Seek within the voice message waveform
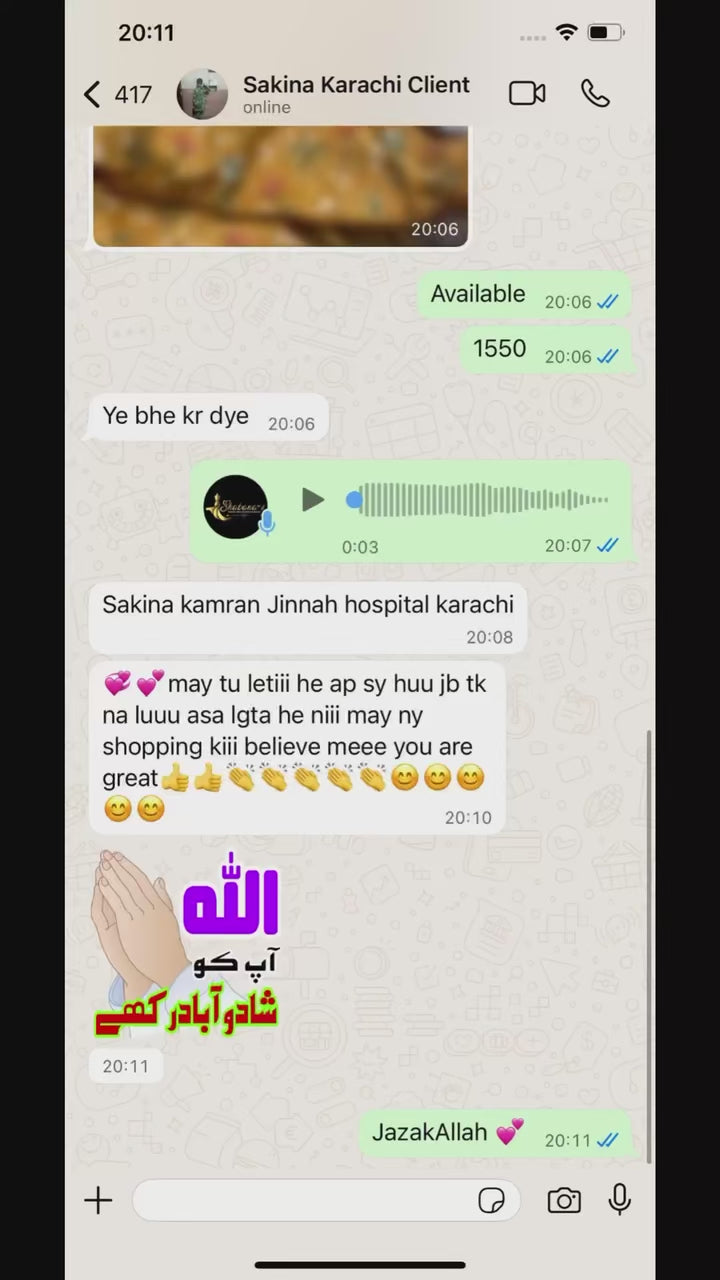This screenshot has height=1280, width=720. [x=482, y=500]
